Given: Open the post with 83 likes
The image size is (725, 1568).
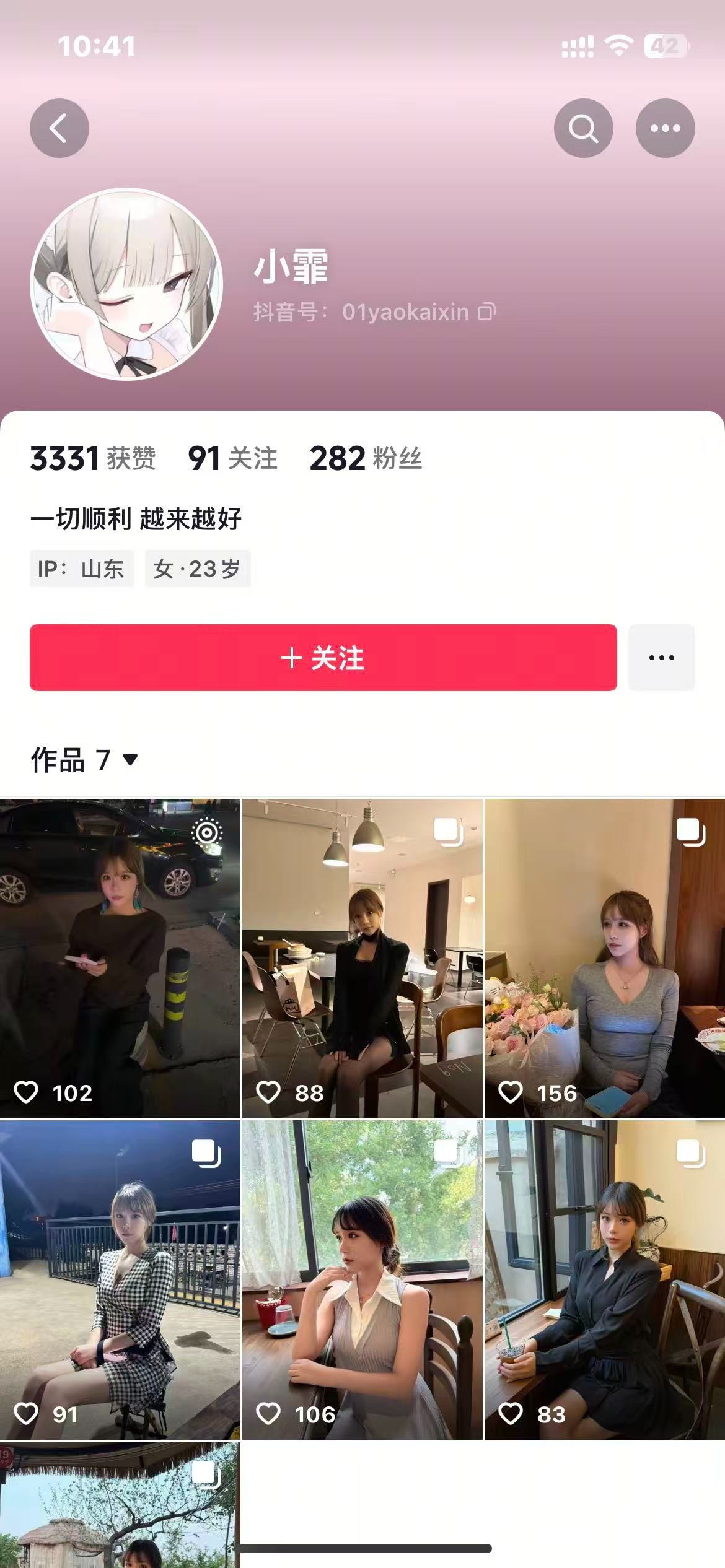Looking at the screenshot, I should [x=604, y=1279].
